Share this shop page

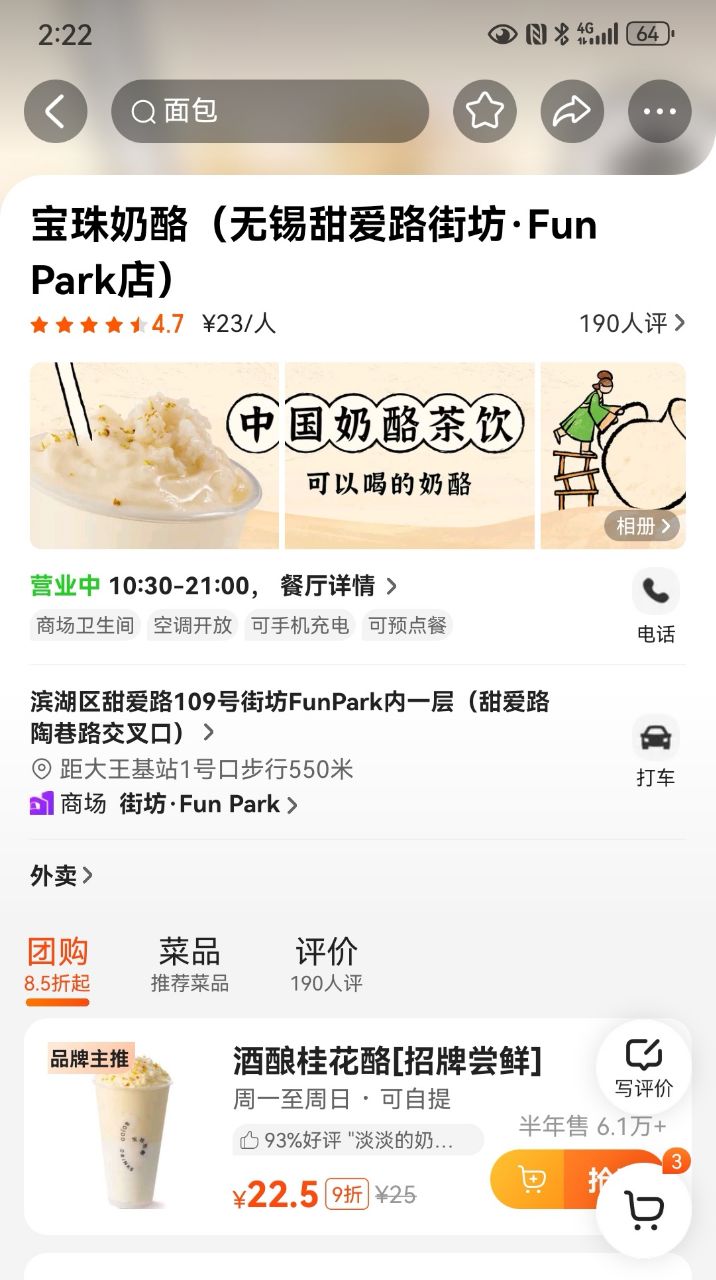(x=572, y=112)
